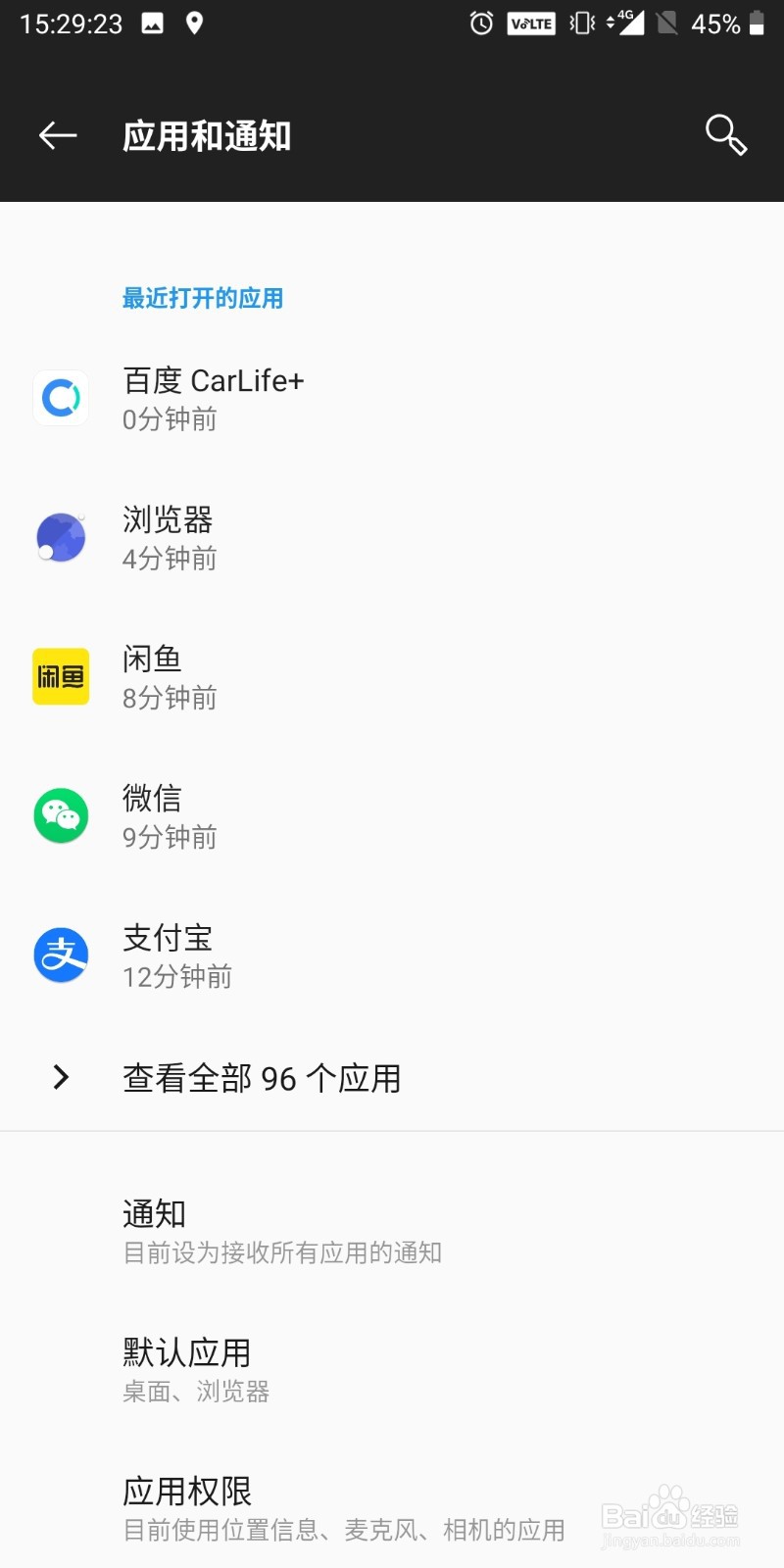The width and height of the screenshot is (784, 1568).
Task: Tap the 浏览器 browser app icon
Action: point(61,537)
